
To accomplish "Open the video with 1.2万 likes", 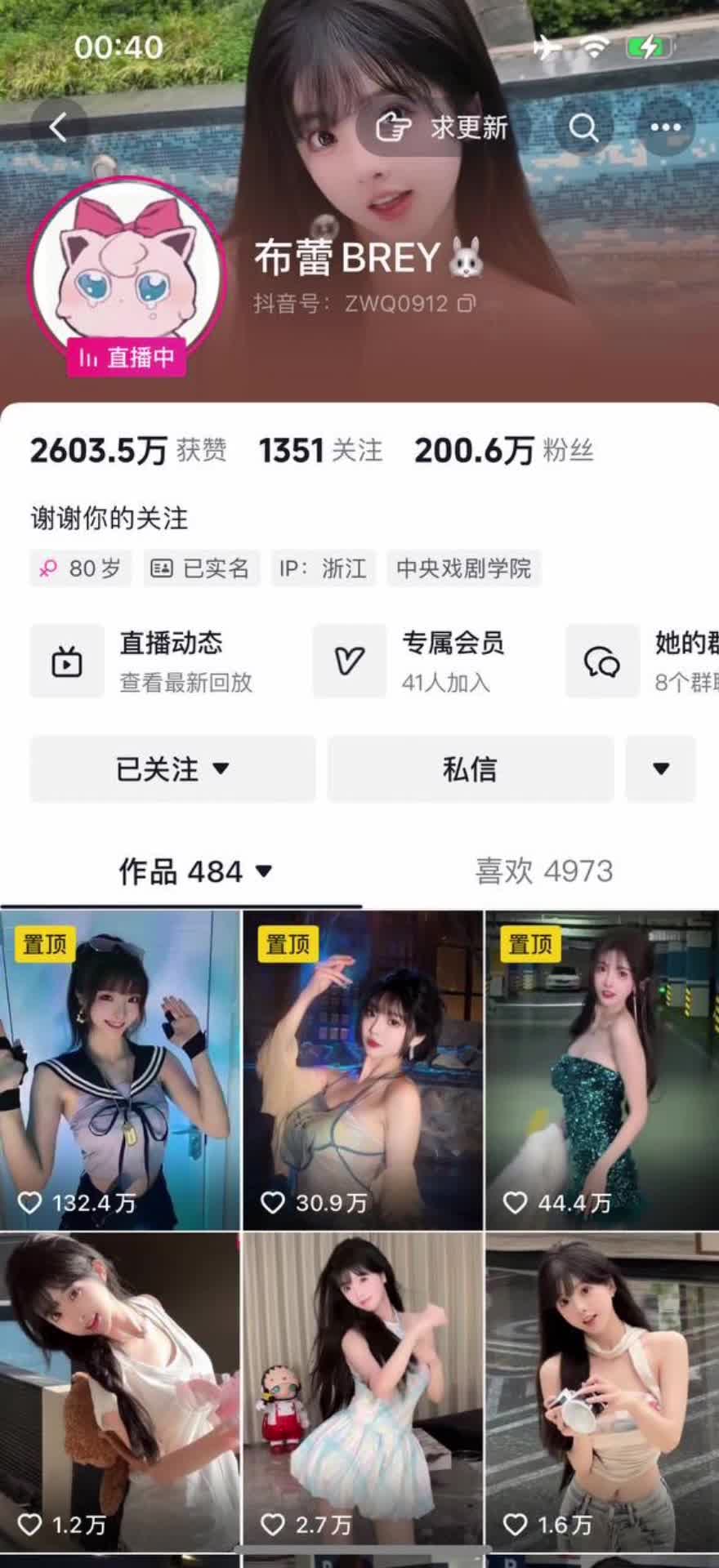I will click(x=119, y=1388).
